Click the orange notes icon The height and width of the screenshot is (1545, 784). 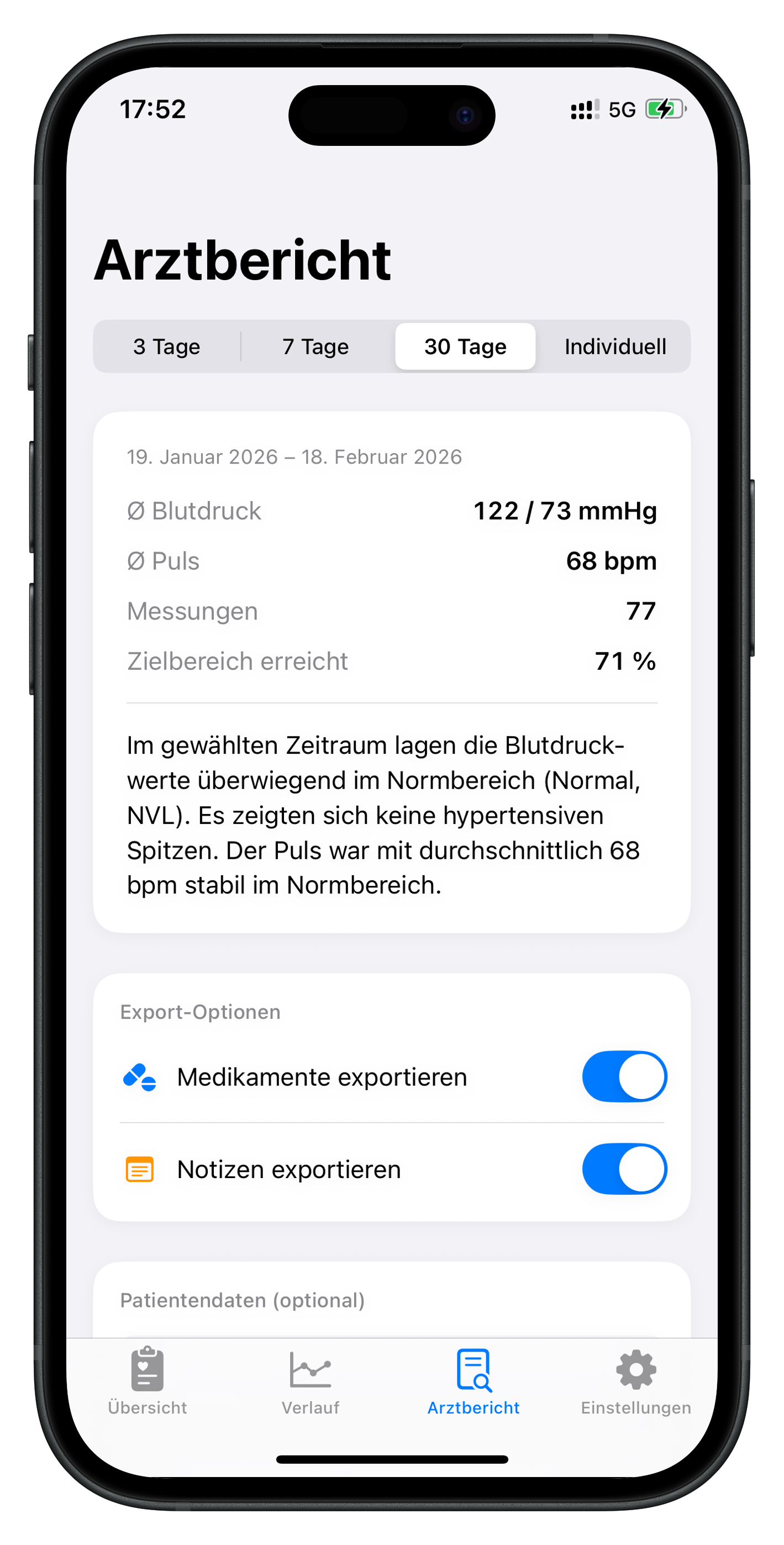[139, 1168]
